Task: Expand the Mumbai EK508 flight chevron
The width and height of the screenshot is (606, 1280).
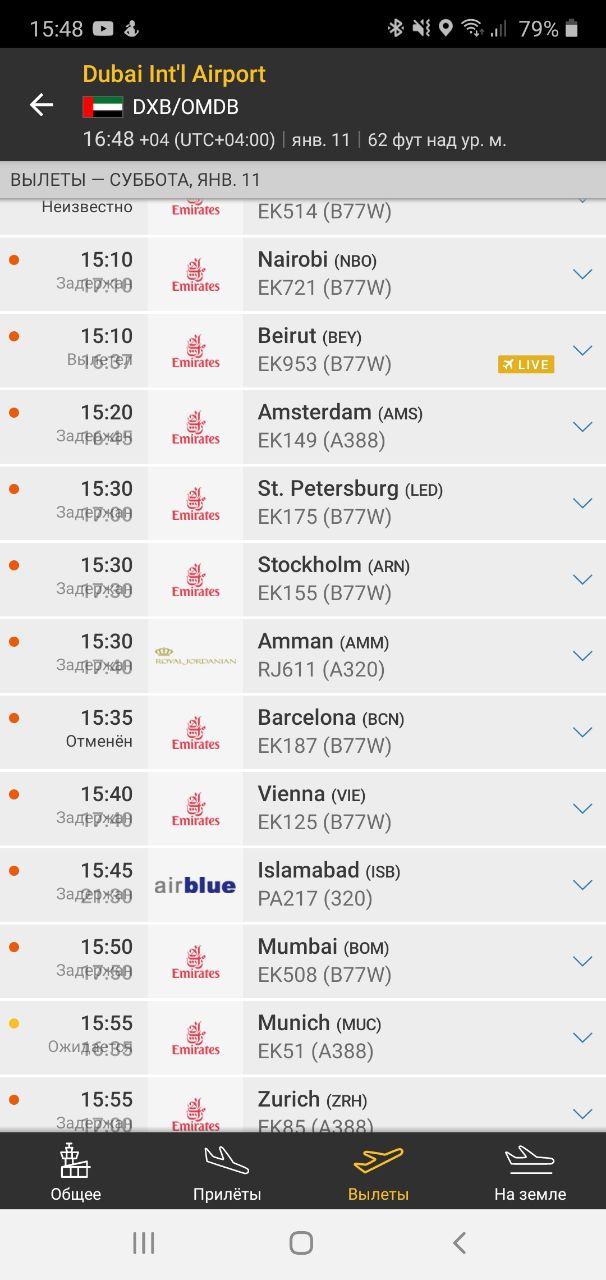Action: [x=583, y=961]
